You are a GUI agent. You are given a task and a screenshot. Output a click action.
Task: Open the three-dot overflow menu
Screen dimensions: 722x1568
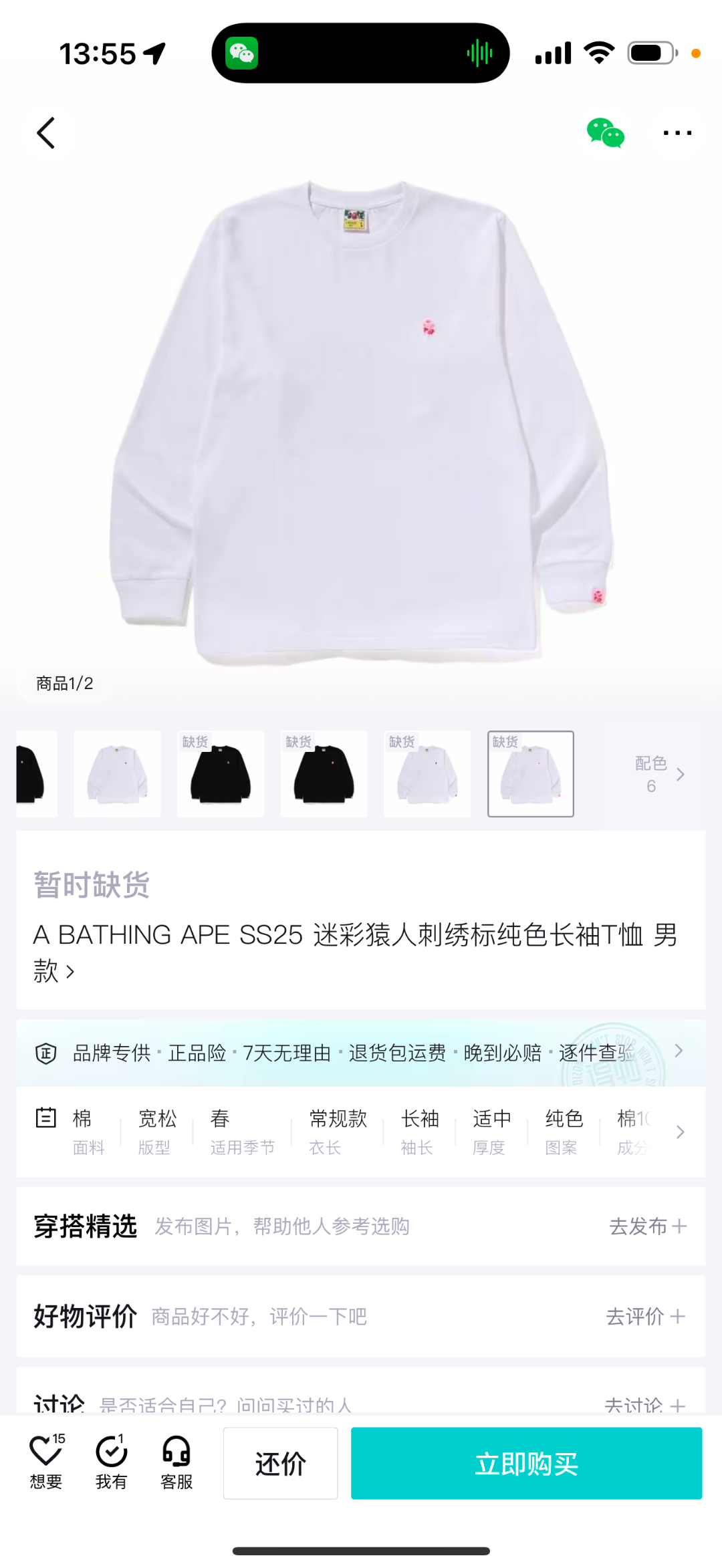677,133
